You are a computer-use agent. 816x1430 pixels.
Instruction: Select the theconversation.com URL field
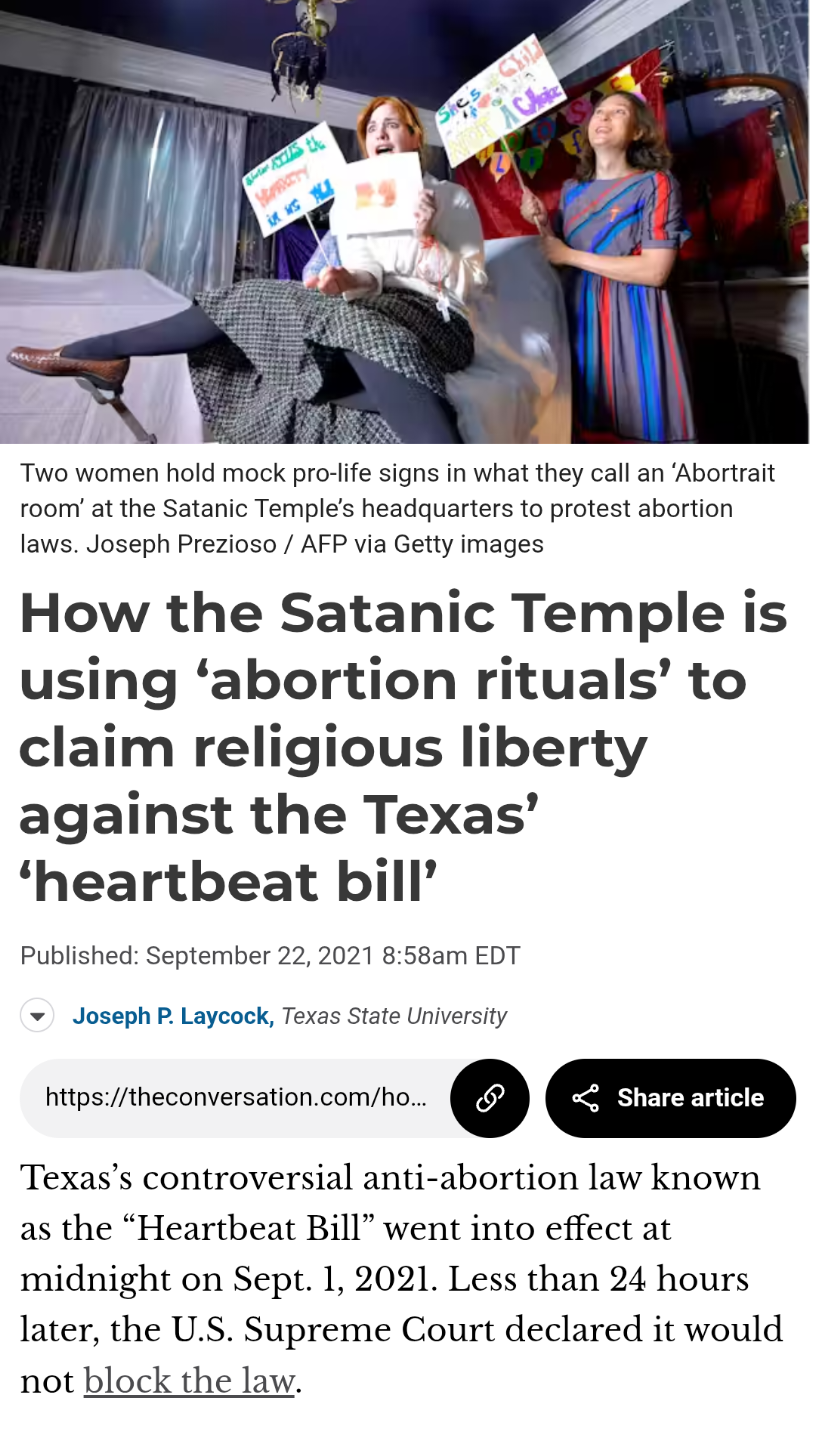tap(236, 1098)
